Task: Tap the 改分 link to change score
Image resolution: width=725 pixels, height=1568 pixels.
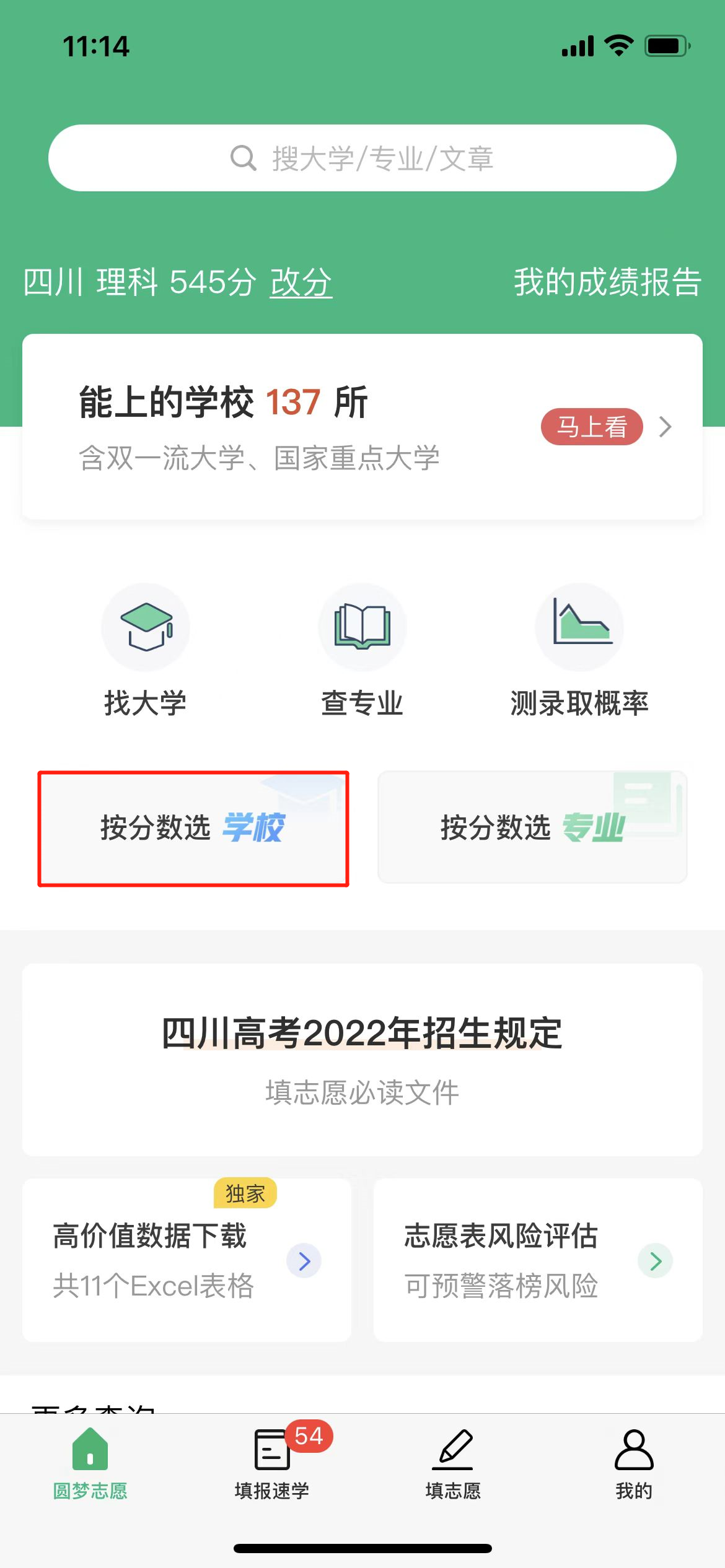Action: tap(301, 282)
